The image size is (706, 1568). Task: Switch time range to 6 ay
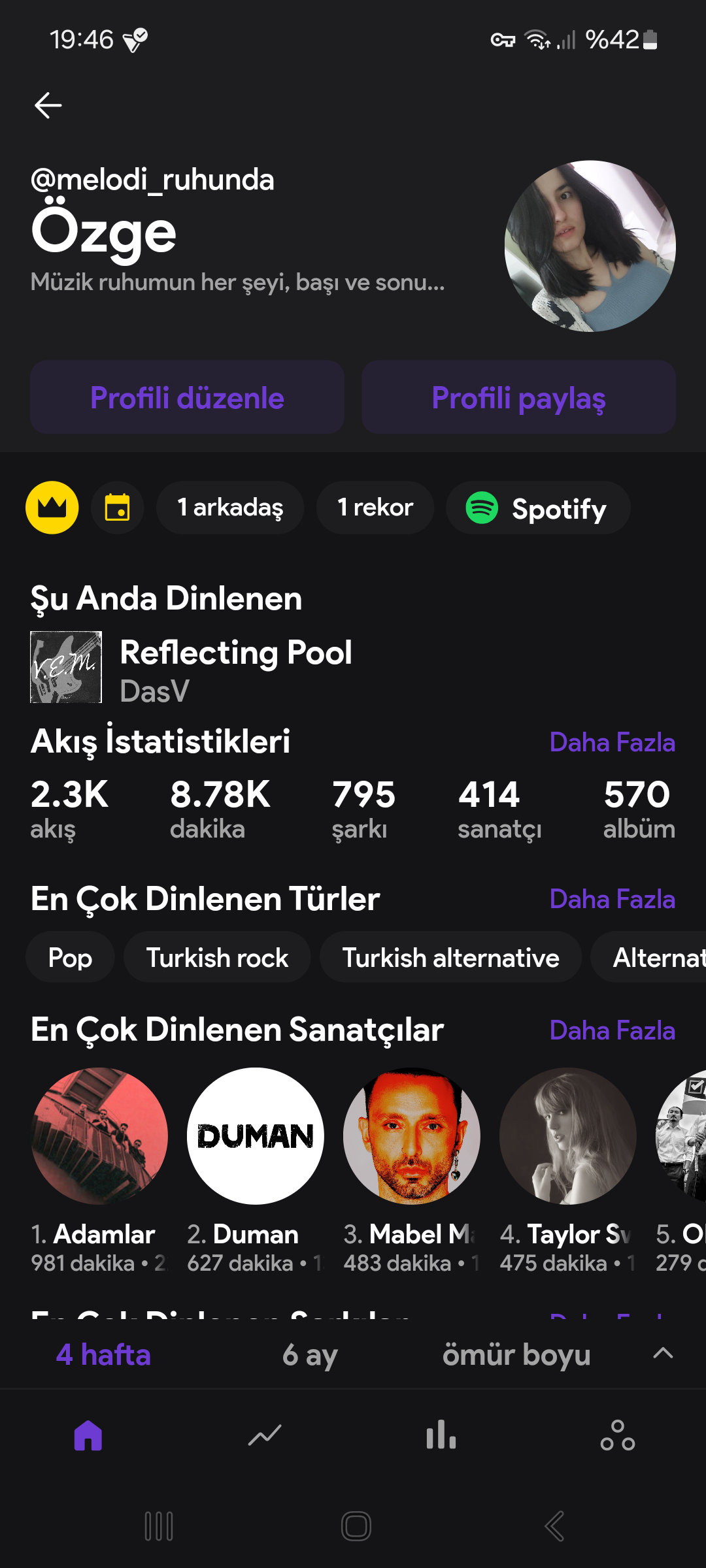pyautogui.click(x=310, y=1355)
